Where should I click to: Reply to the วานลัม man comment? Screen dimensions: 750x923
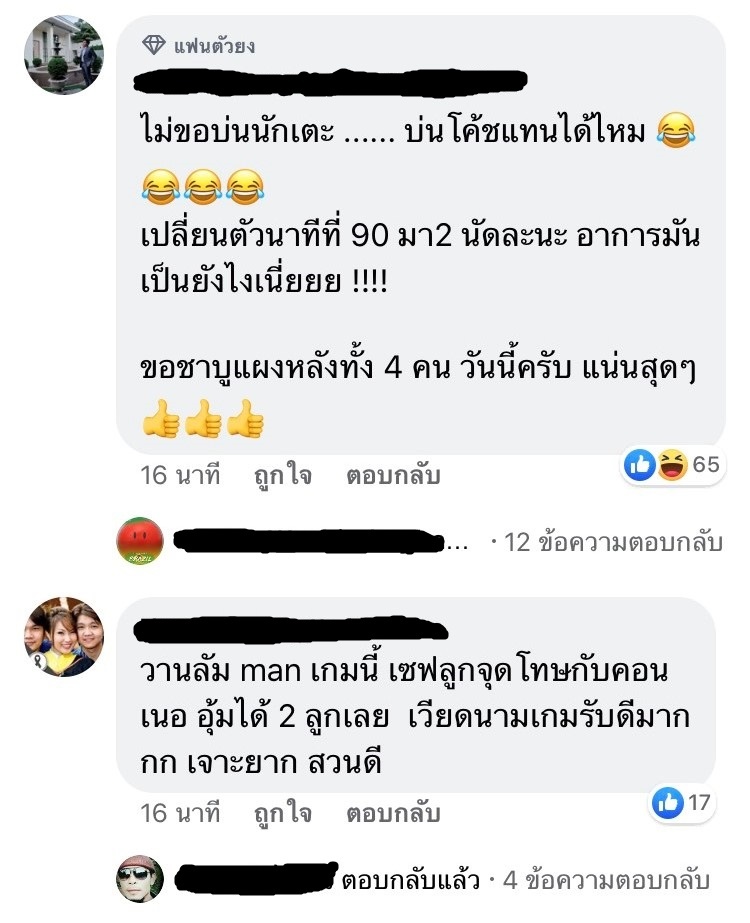click(393, 813)
